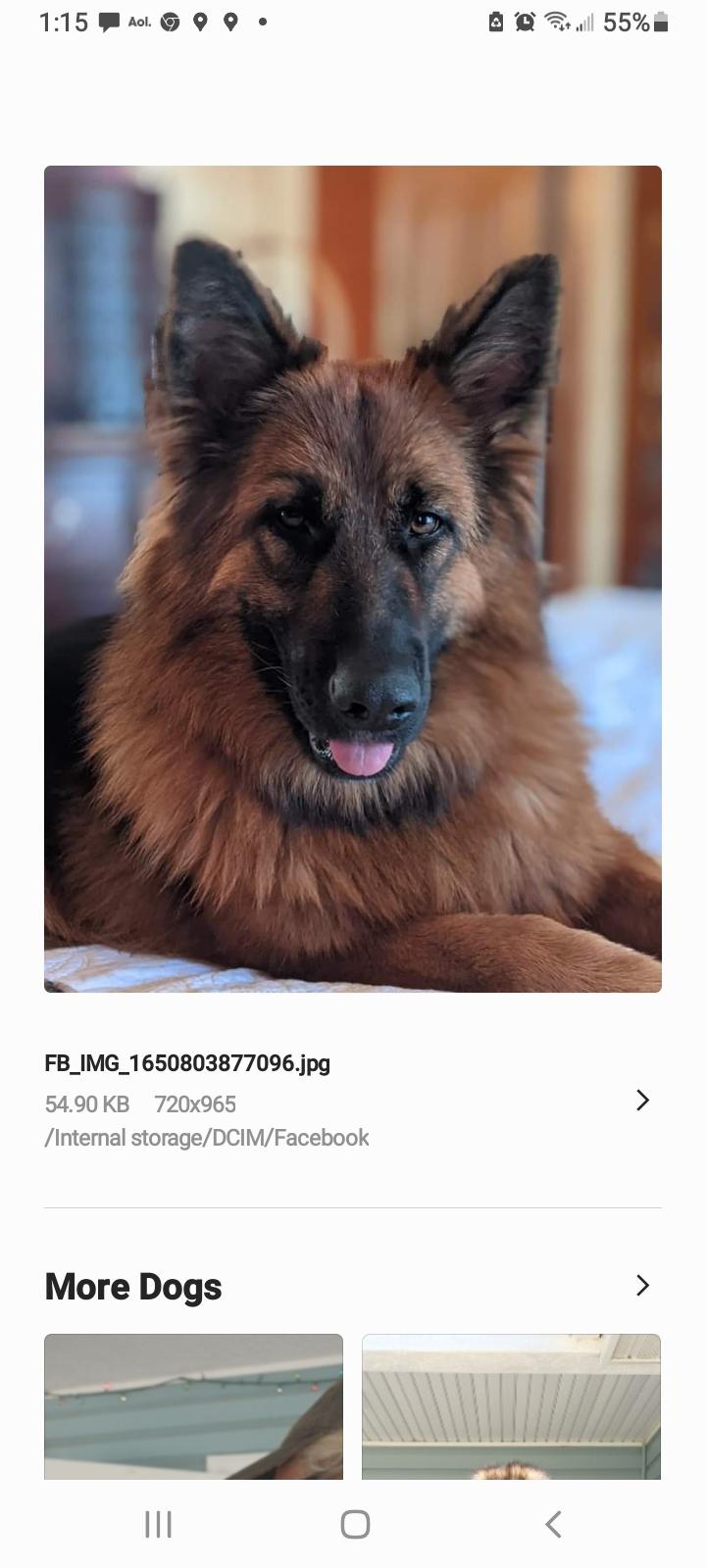The height and width of the screenshot is (1568, 706).
Task: Go to the home screen
Action: click(355, 1524)
